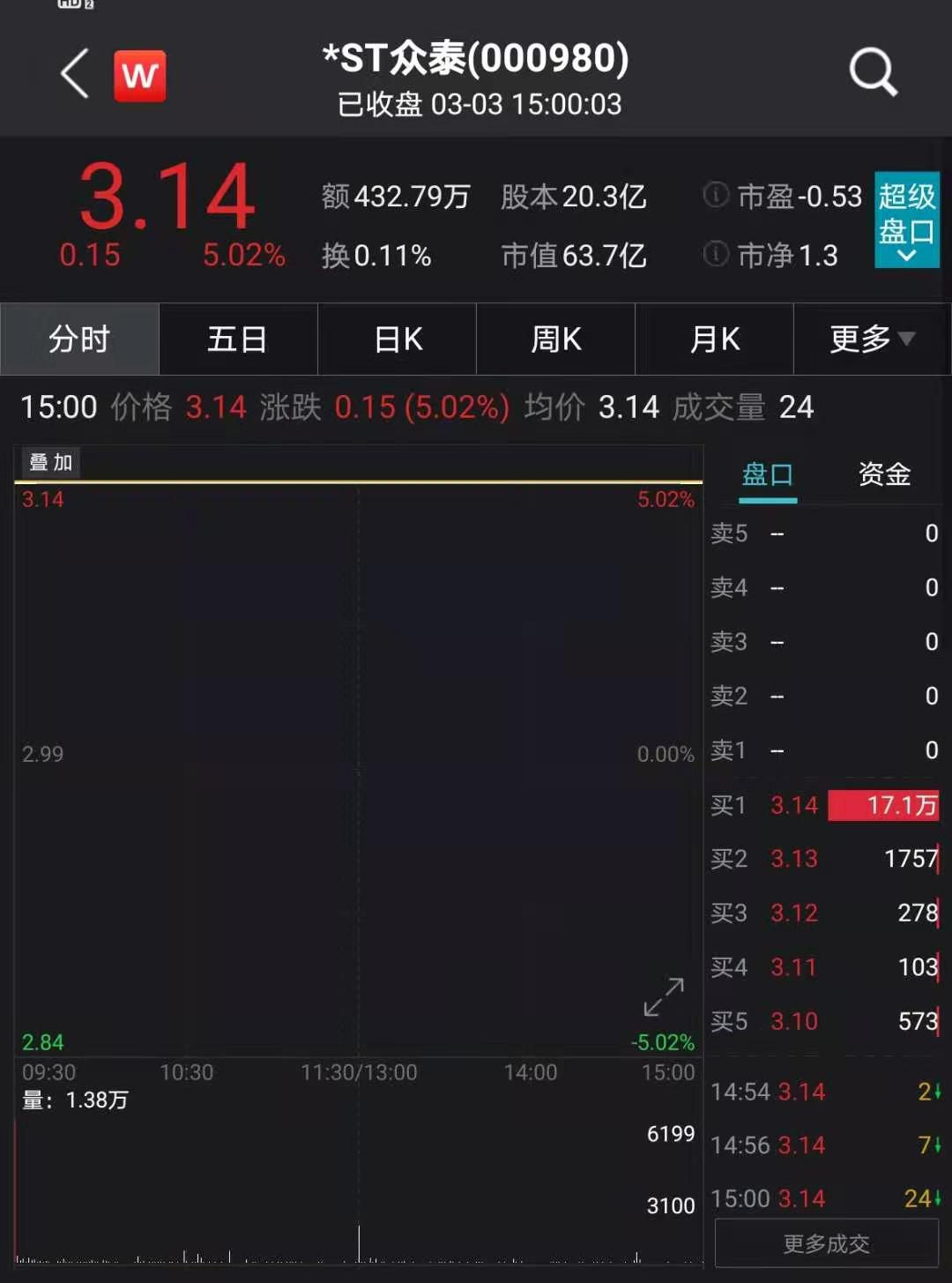View 更多成交 trade details

[x=826, y=1243]
